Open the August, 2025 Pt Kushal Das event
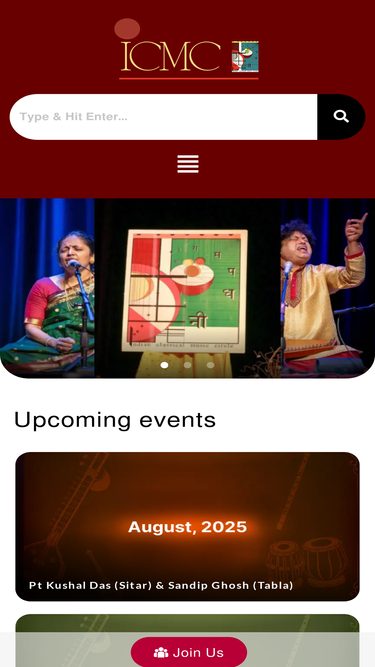The width and height of the screenshot is (375, 667). point(188,527)
